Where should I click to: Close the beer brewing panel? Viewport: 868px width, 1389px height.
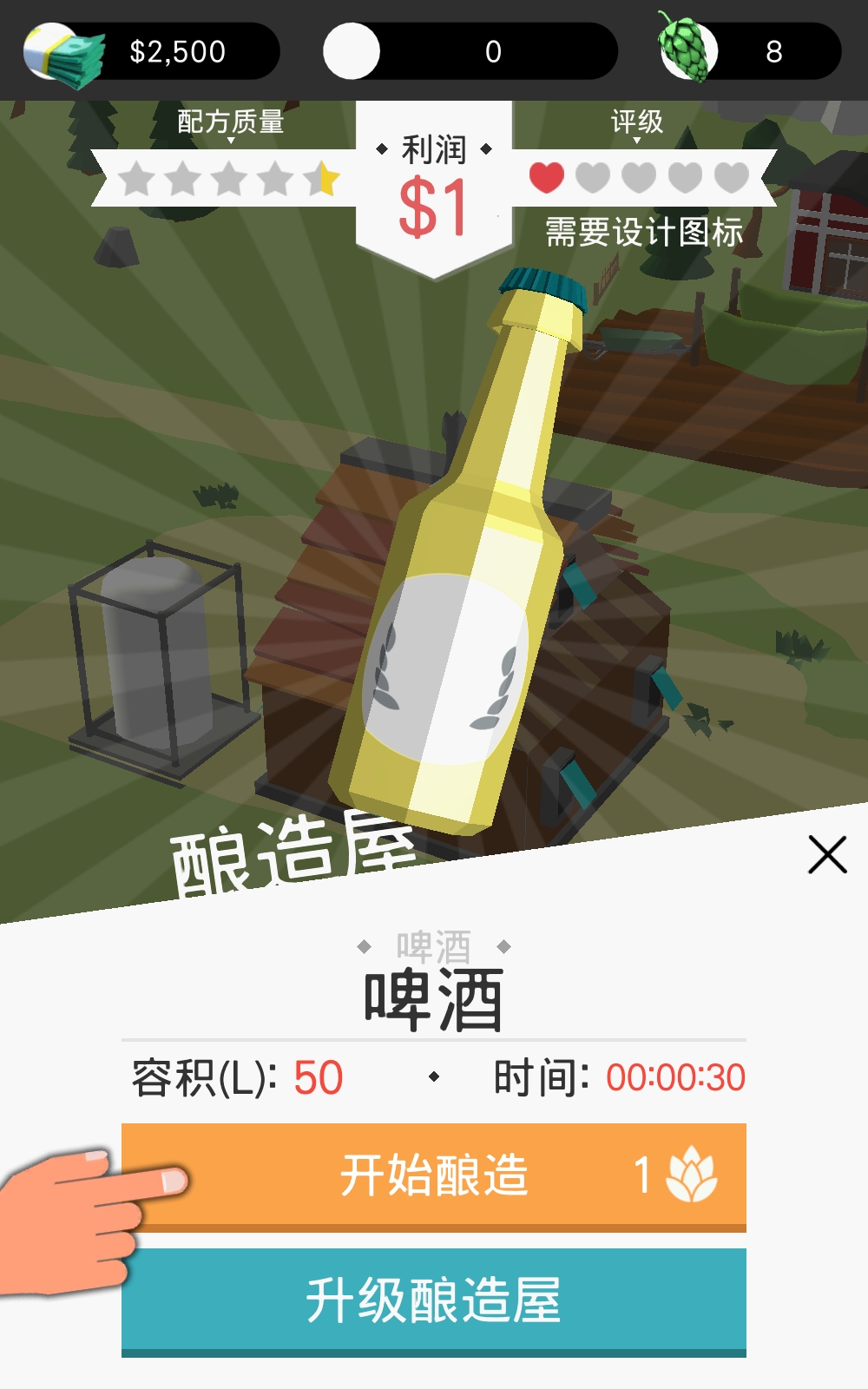(x=826, y=855)
